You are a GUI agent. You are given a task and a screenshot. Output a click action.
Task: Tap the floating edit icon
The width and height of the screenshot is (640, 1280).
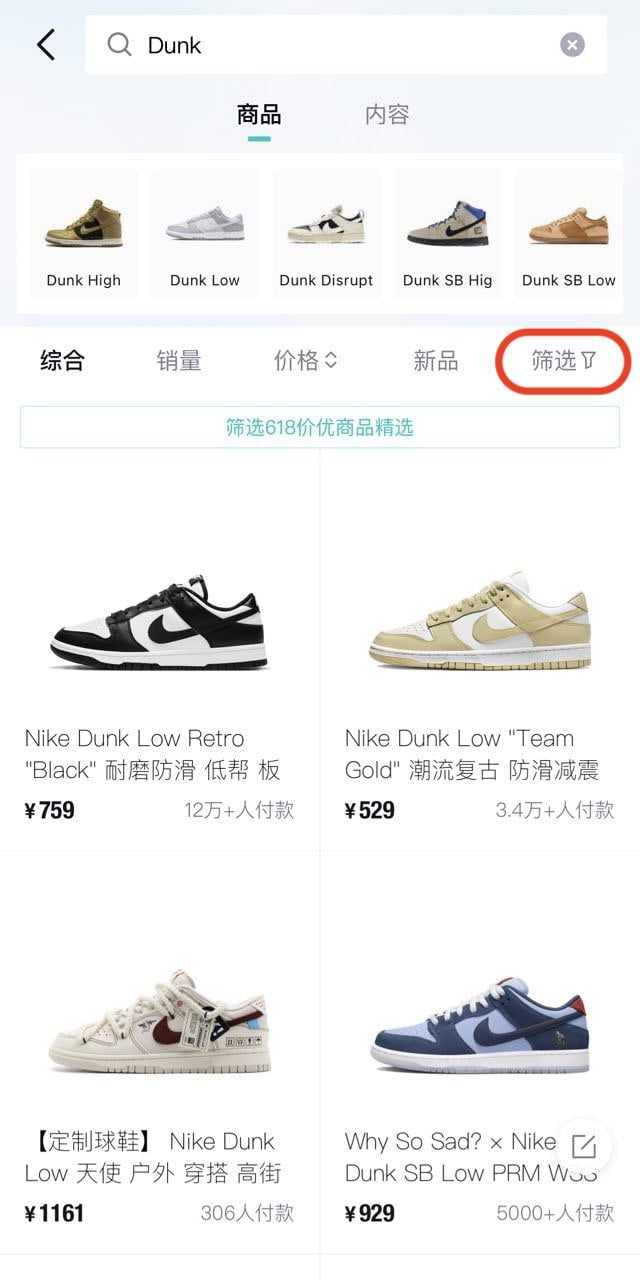click(x=584, y=1146)
